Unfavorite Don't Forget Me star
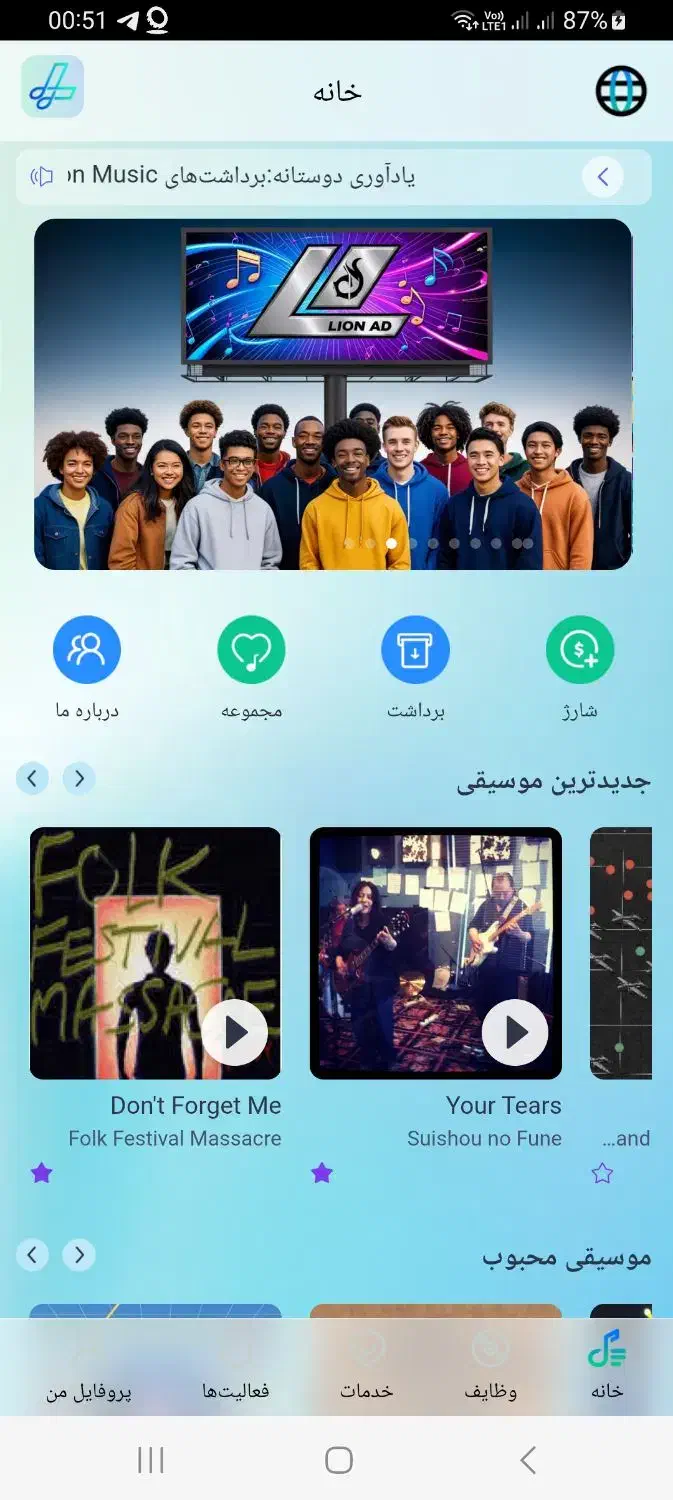This screenshot has height=1500, width=673. 41,1173
